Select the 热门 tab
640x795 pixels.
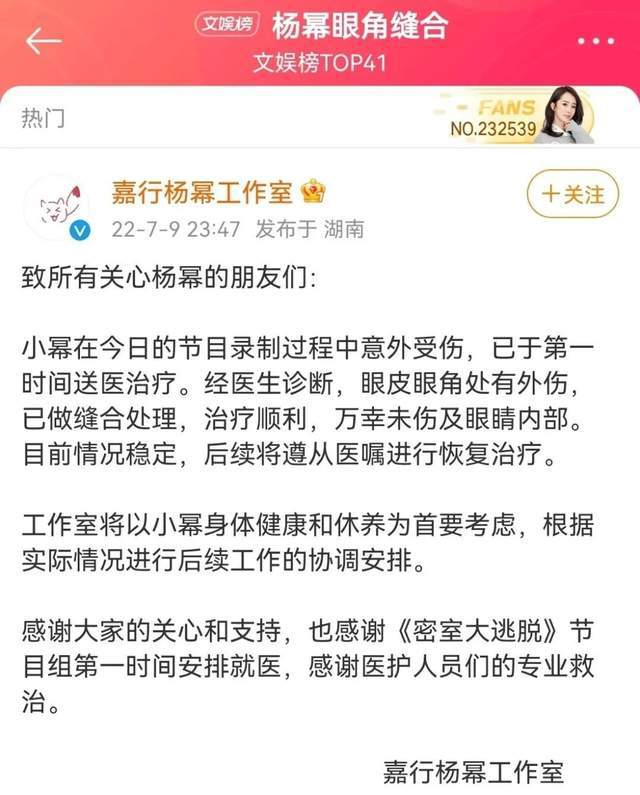click(x=42, y=118)
